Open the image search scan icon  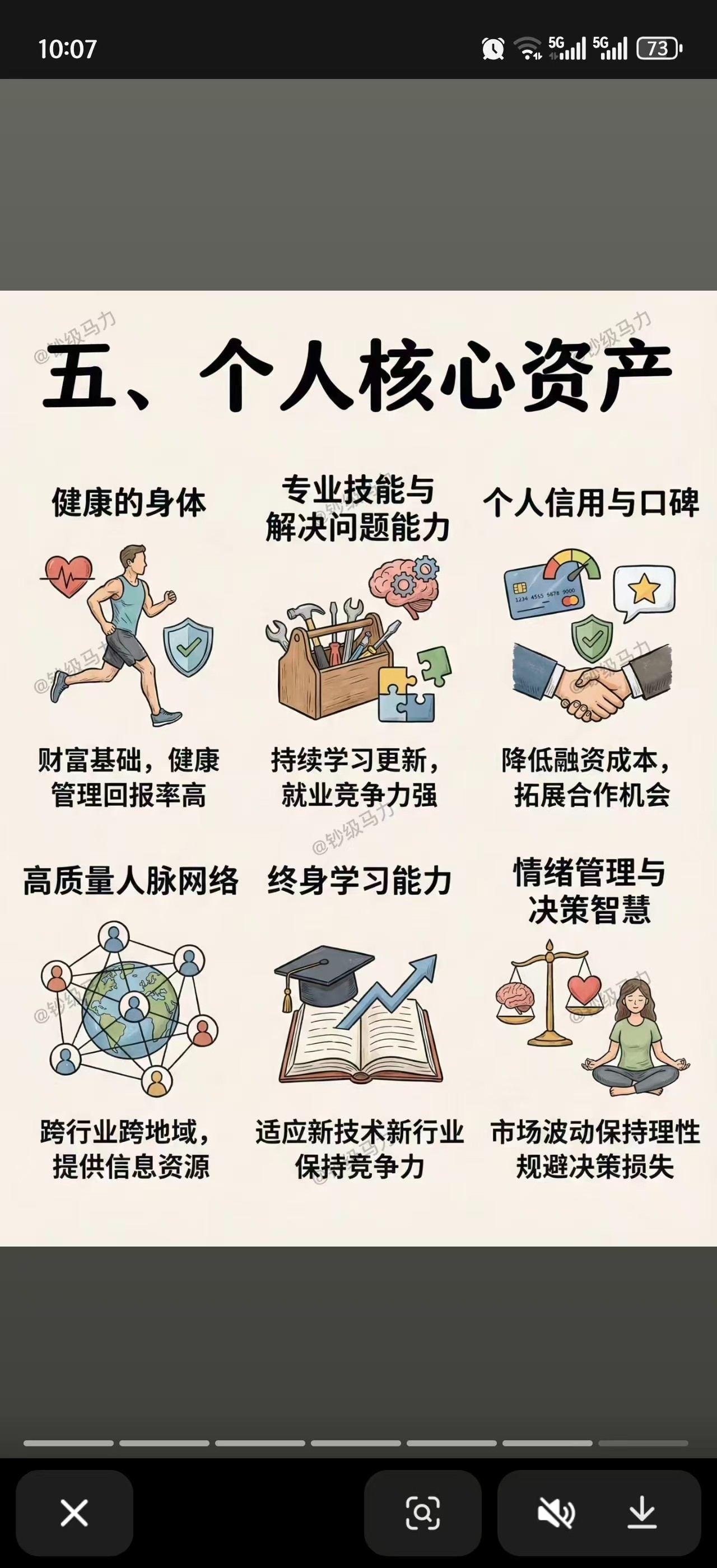pos(422,1513)
